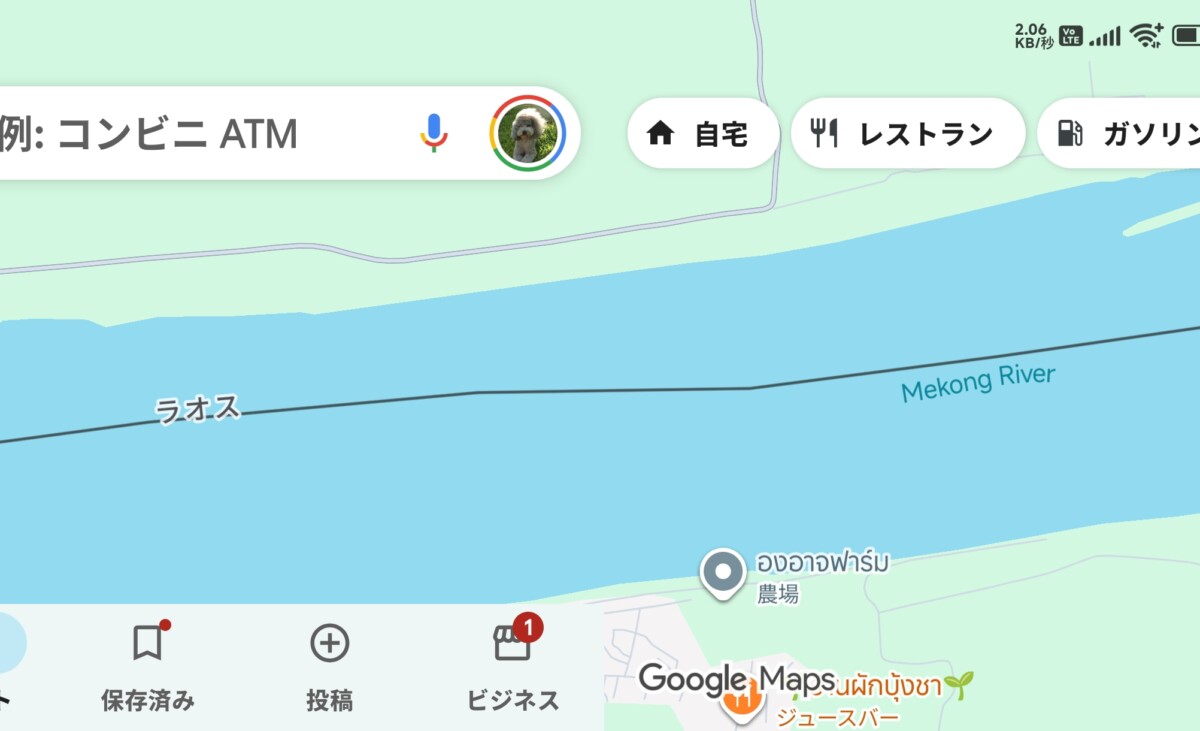Go to the ビジネス tab
The width and height of the screenshot is (1200, 731).
(513, 668)
